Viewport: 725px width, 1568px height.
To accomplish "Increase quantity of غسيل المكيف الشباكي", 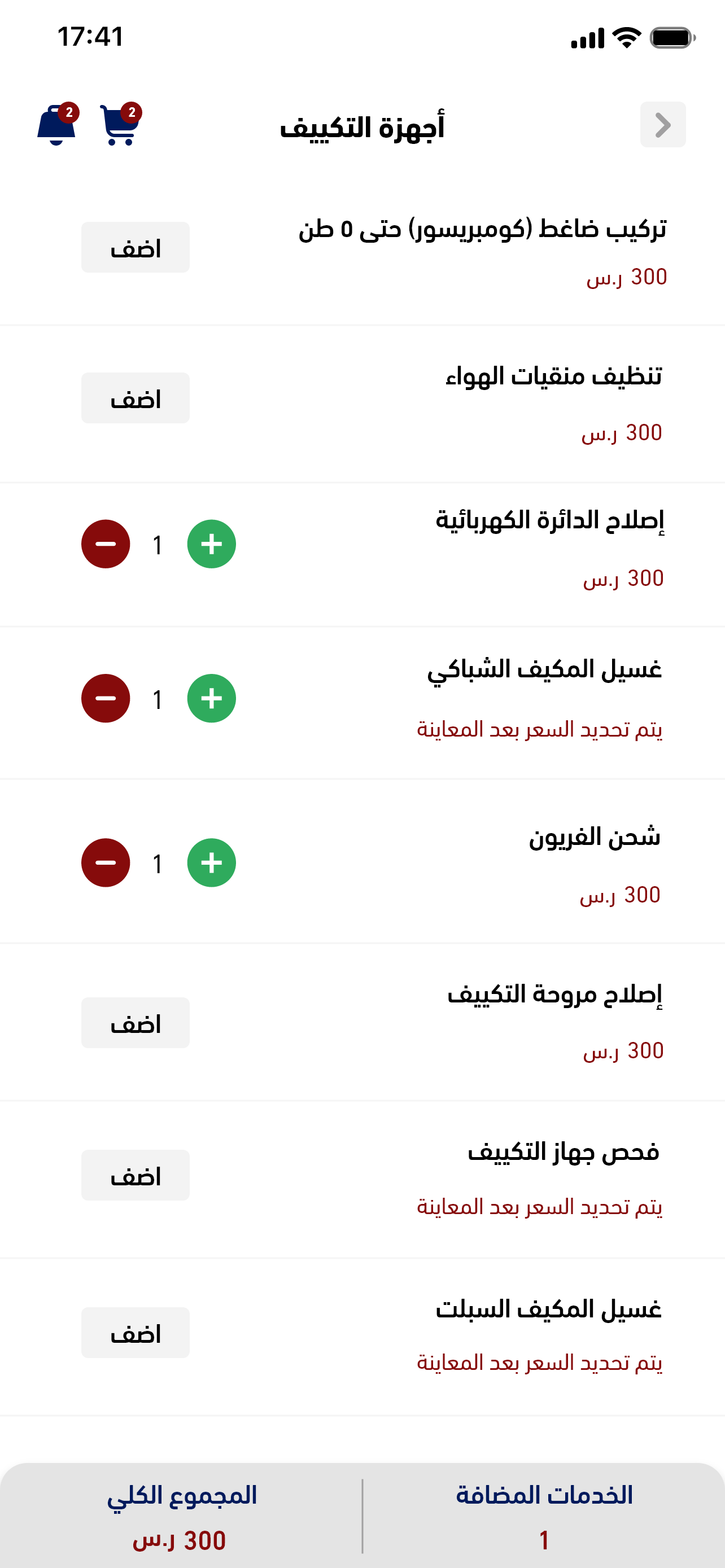I will point(211,698).
